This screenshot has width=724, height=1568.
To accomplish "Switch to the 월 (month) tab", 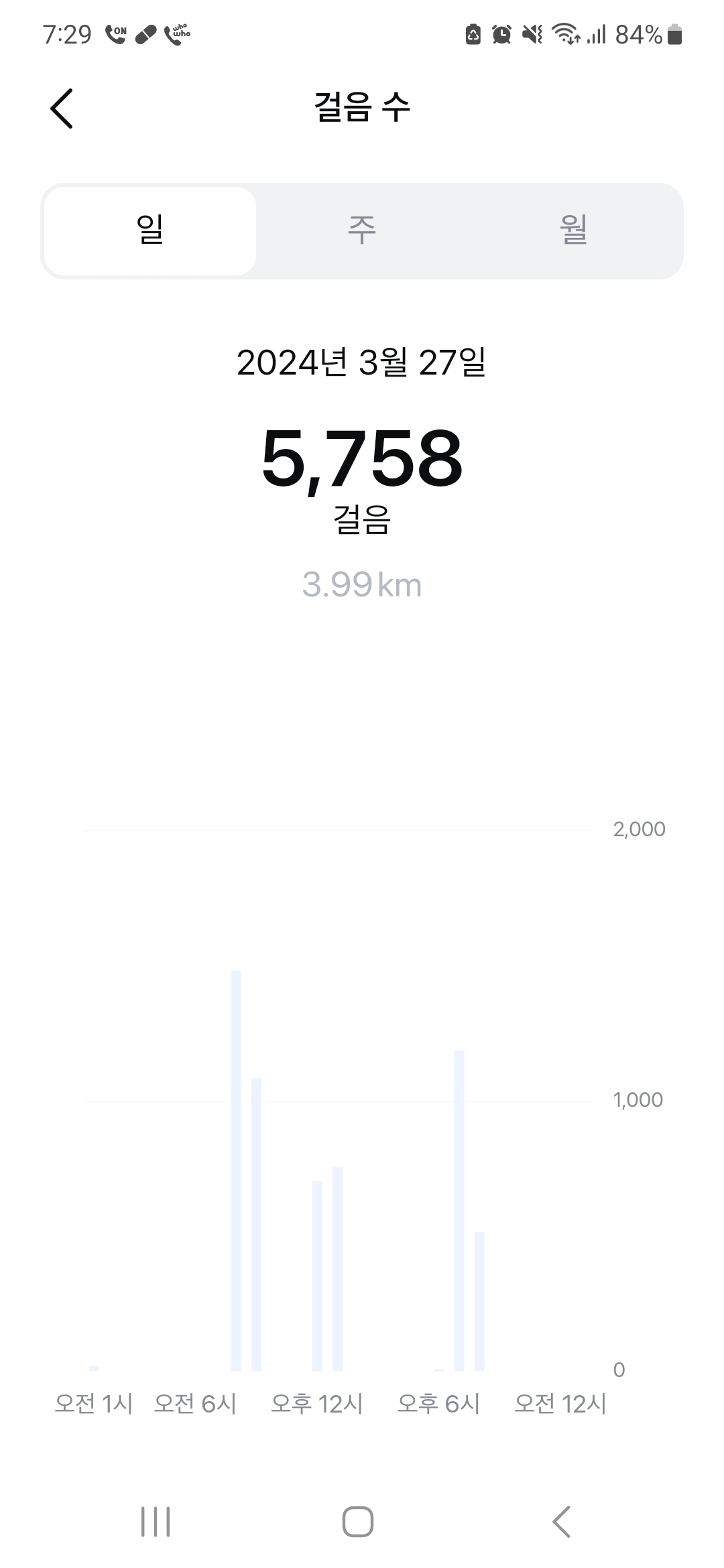I will click(574, 231).
